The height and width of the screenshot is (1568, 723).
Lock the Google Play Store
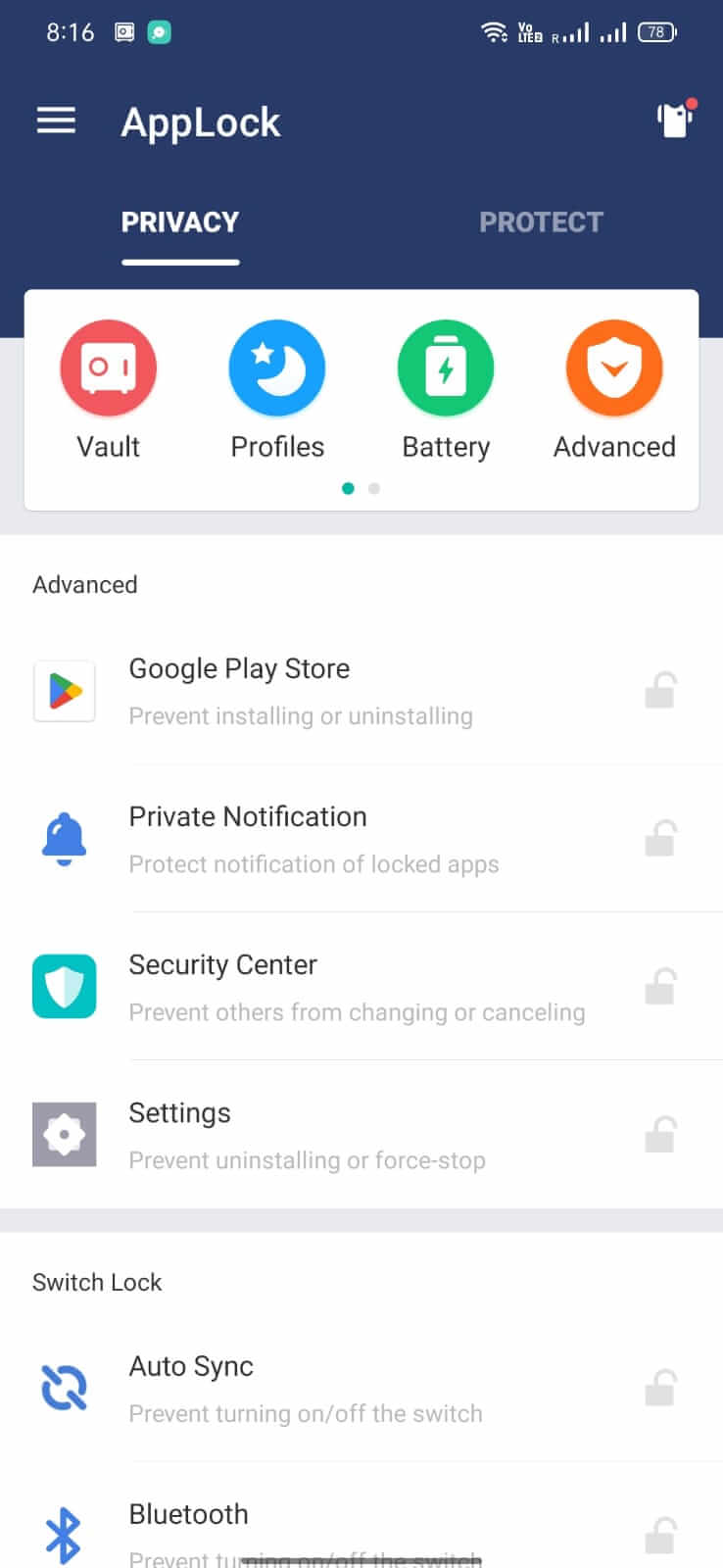click(661, 690)
